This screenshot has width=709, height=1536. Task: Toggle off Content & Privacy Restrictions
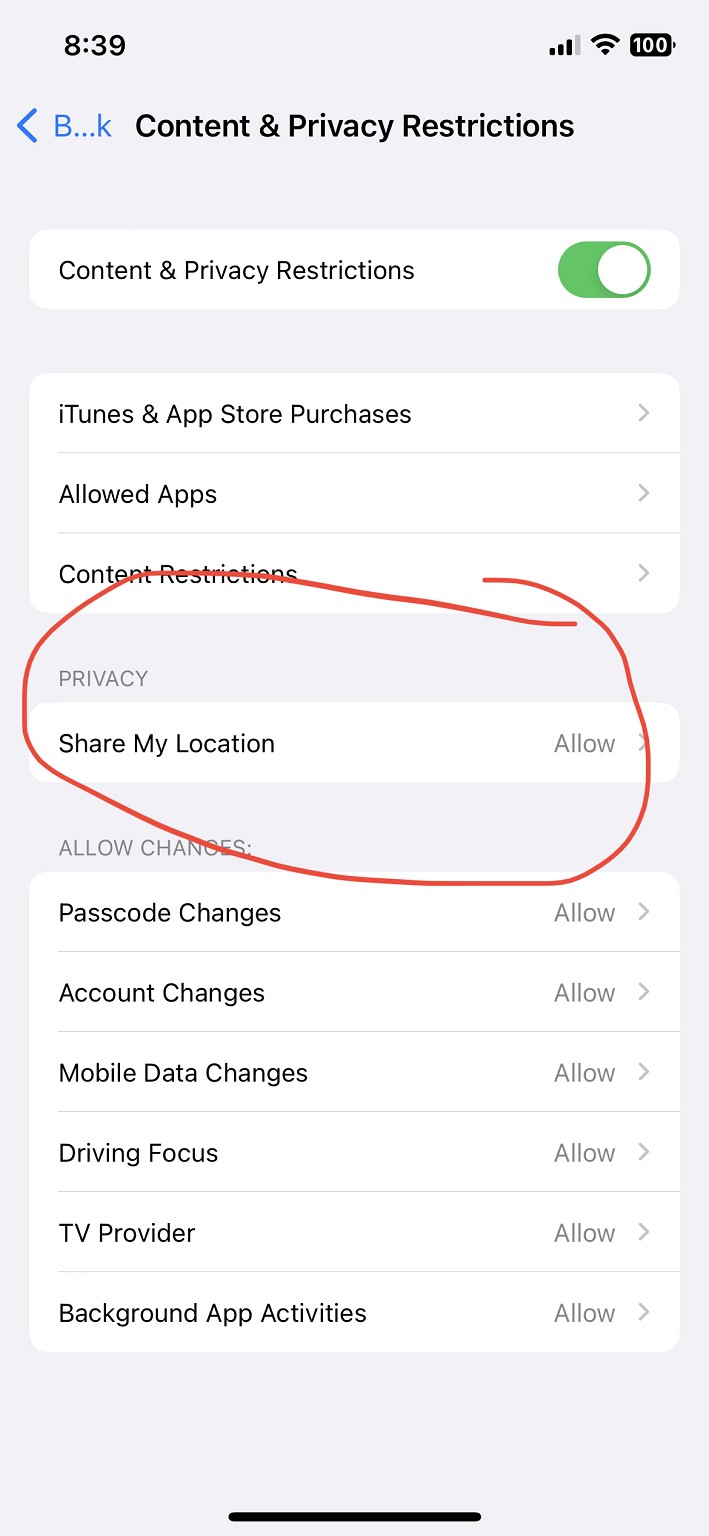point(604,270)
